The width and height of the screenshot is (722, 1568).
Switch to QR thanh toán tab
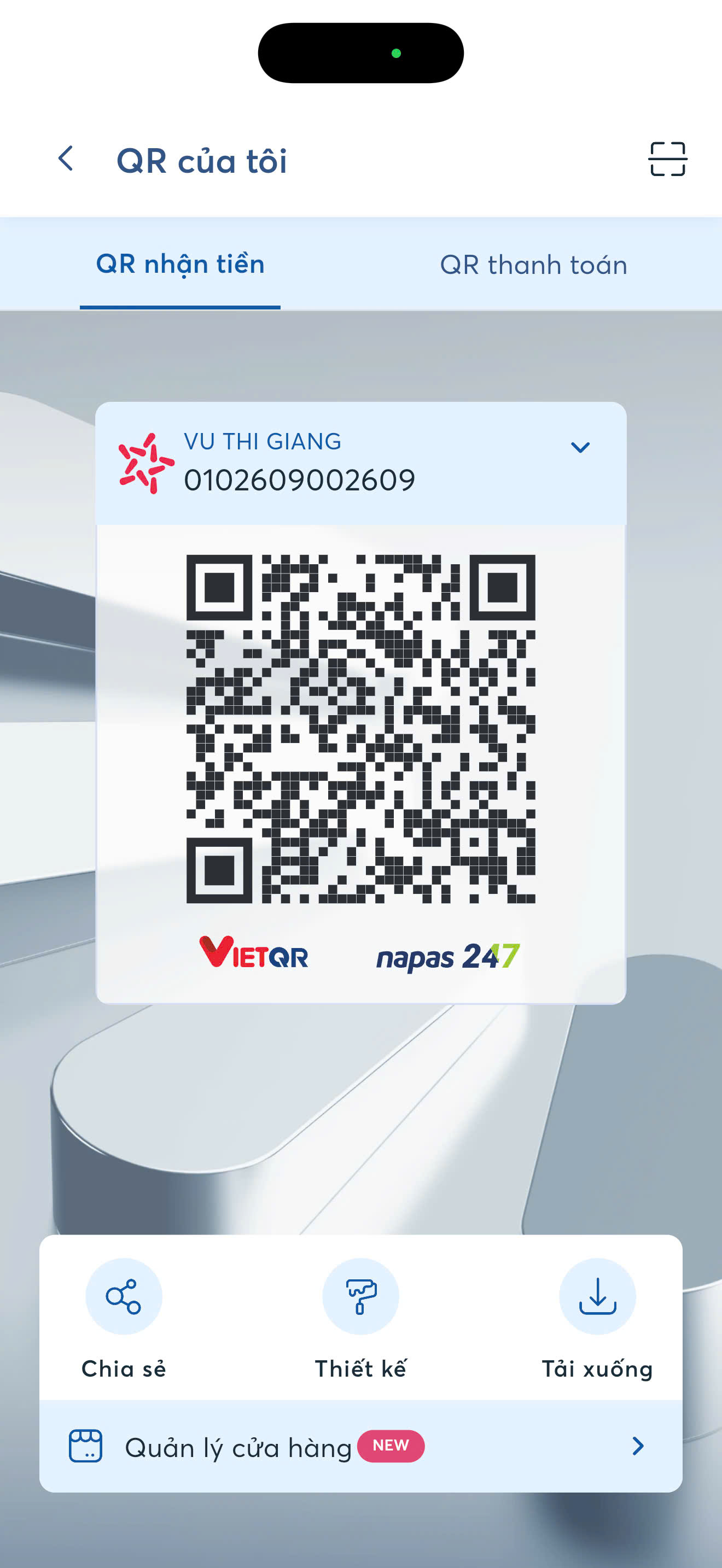(533, 265)
